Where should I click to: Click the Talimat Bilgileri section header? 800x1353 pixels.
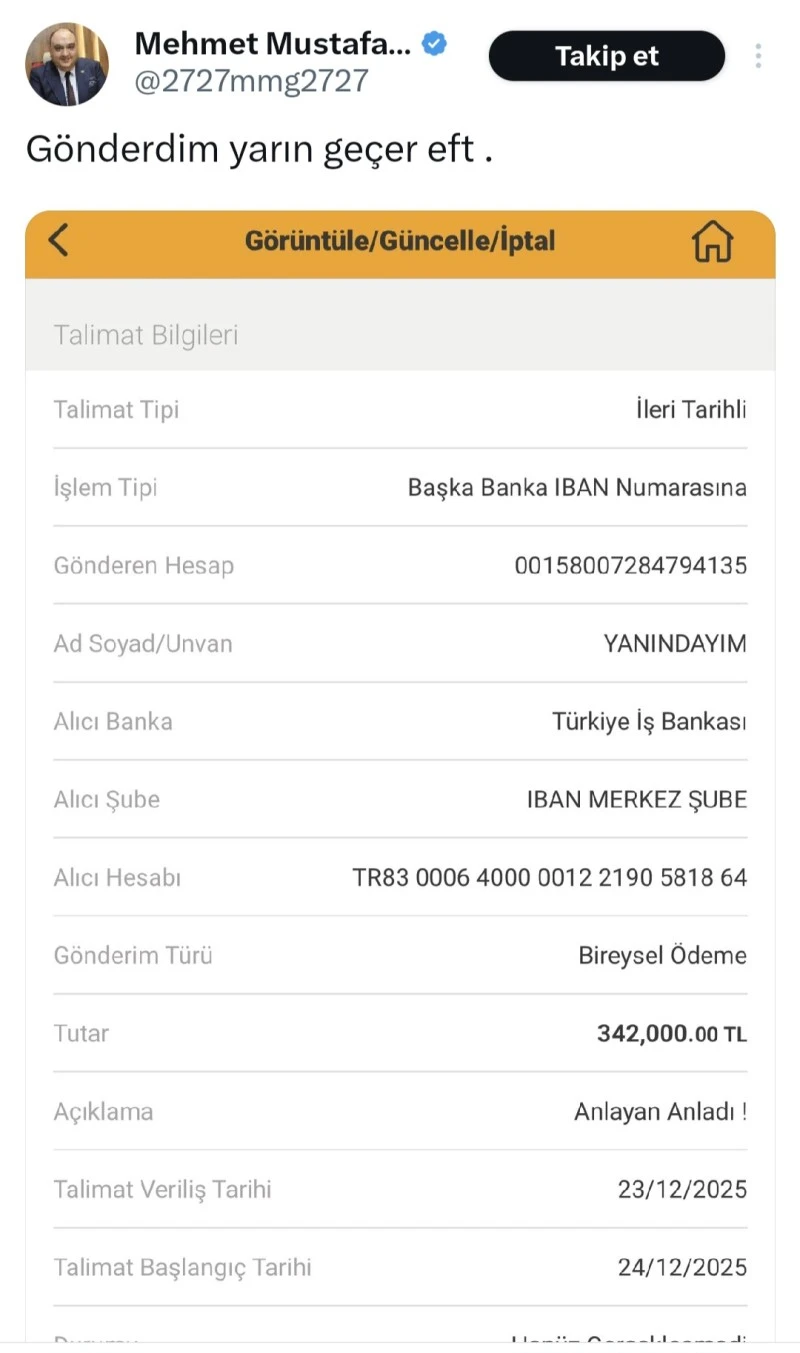tap(146, 335)
